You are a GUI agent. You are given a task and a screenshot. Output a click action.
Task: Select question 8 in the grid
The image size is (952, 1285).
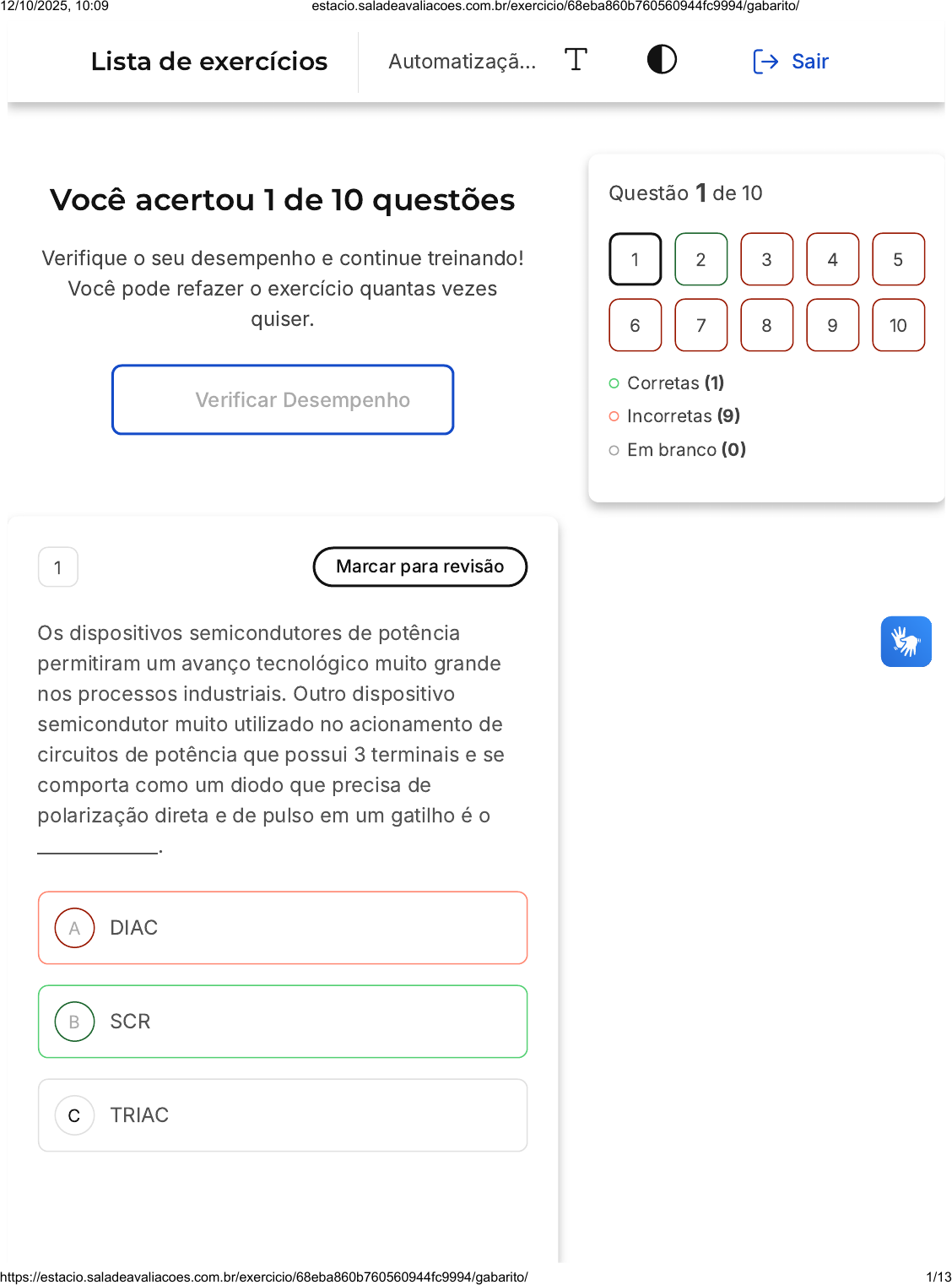click(766, 325)
